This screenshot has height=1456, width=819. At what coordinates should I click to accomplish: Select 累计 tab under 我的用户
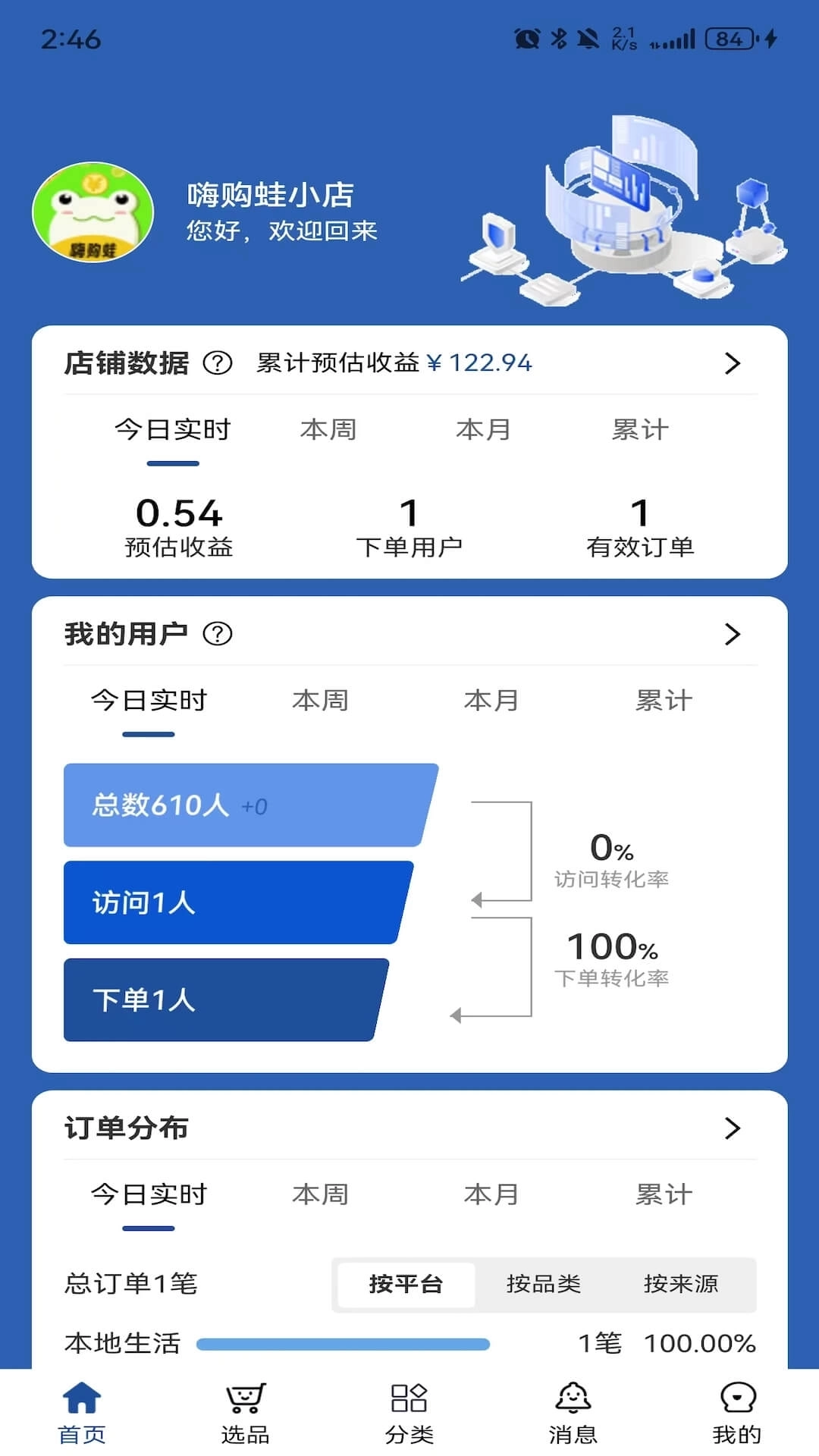(x=664, y=700)
